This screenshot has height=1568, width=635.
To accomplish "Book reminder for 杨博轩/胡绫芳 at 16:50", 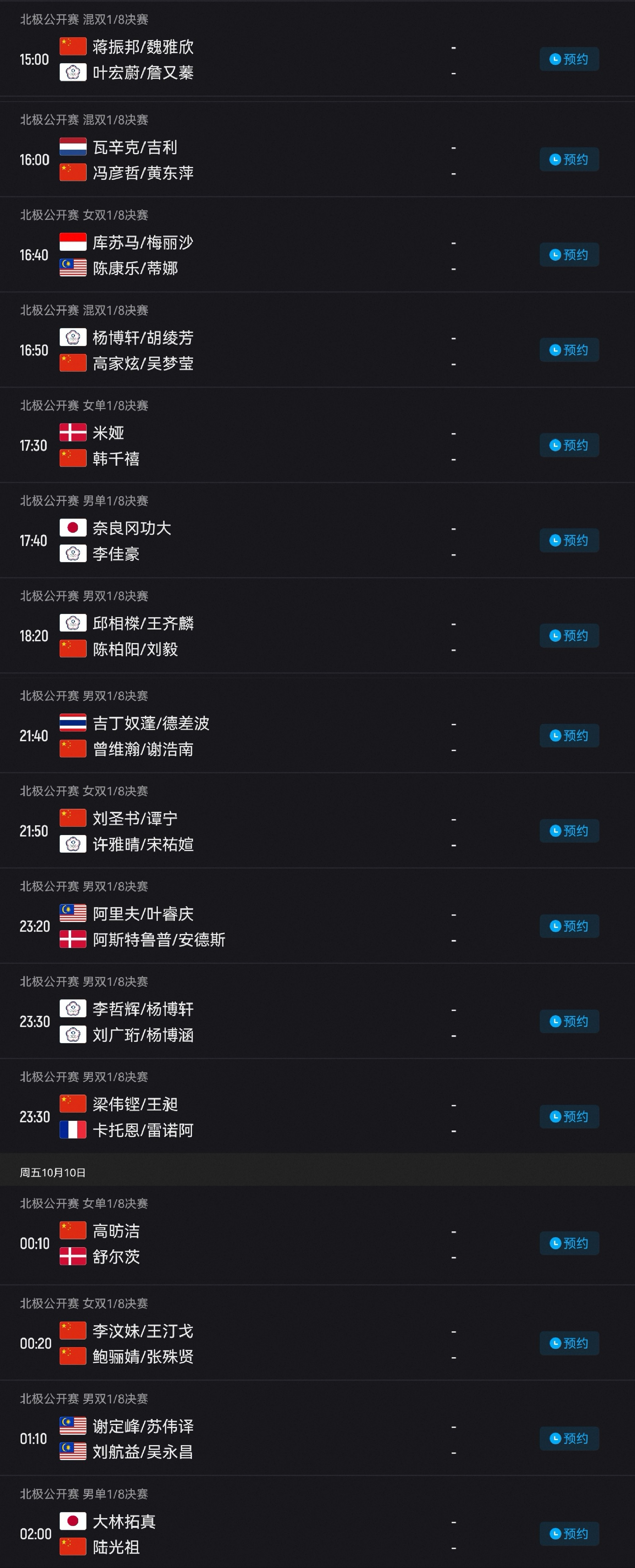I will [569, 350].
